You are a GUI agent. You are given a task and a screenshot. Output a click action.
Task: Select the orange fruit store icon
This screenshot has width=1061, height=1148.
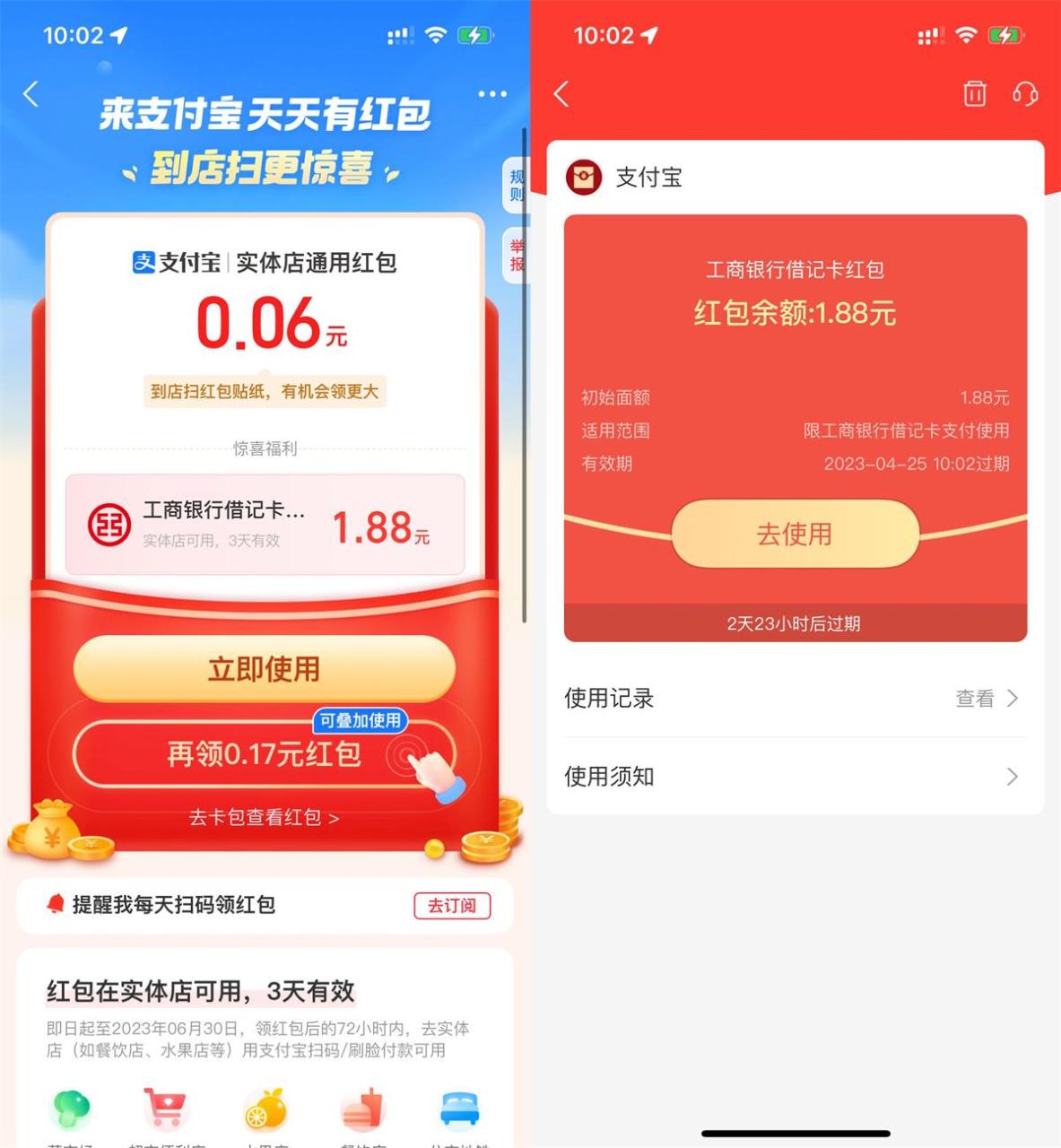click(265, 1109)
